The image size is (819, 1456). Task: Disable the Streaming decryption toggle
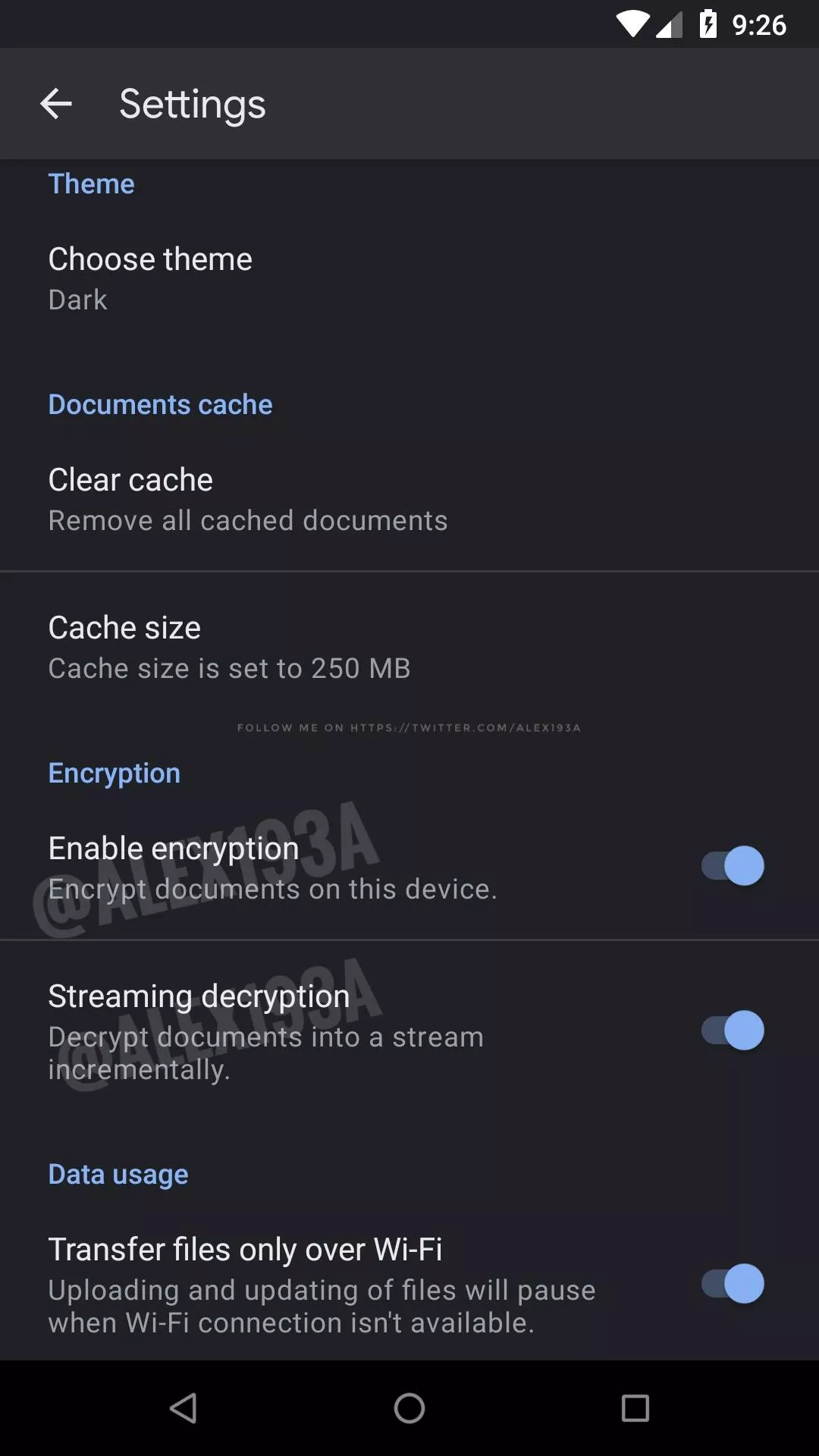pos(732,1031)
